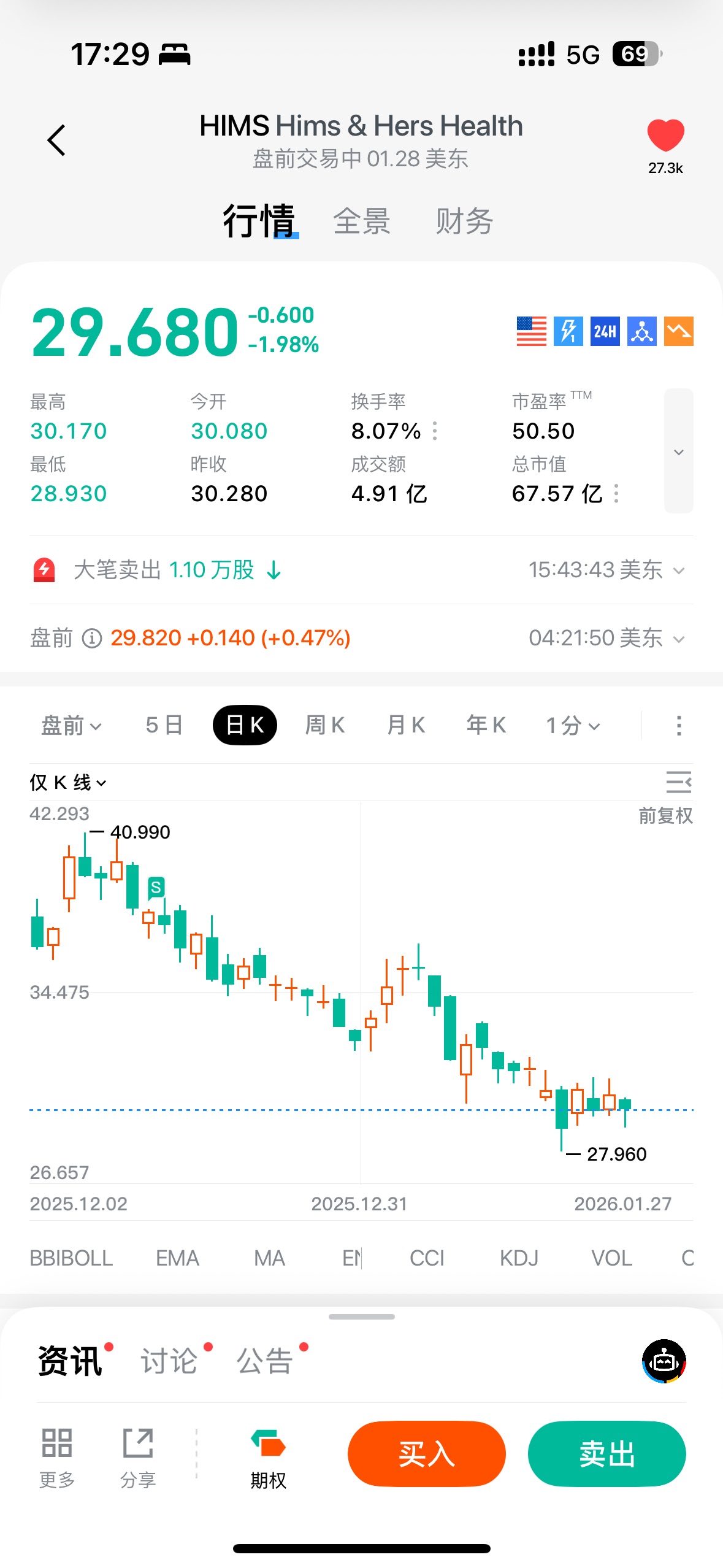Tap the orange 买入 buy button
Viewport: 723px width, 1568px height.
point(427,1454)
